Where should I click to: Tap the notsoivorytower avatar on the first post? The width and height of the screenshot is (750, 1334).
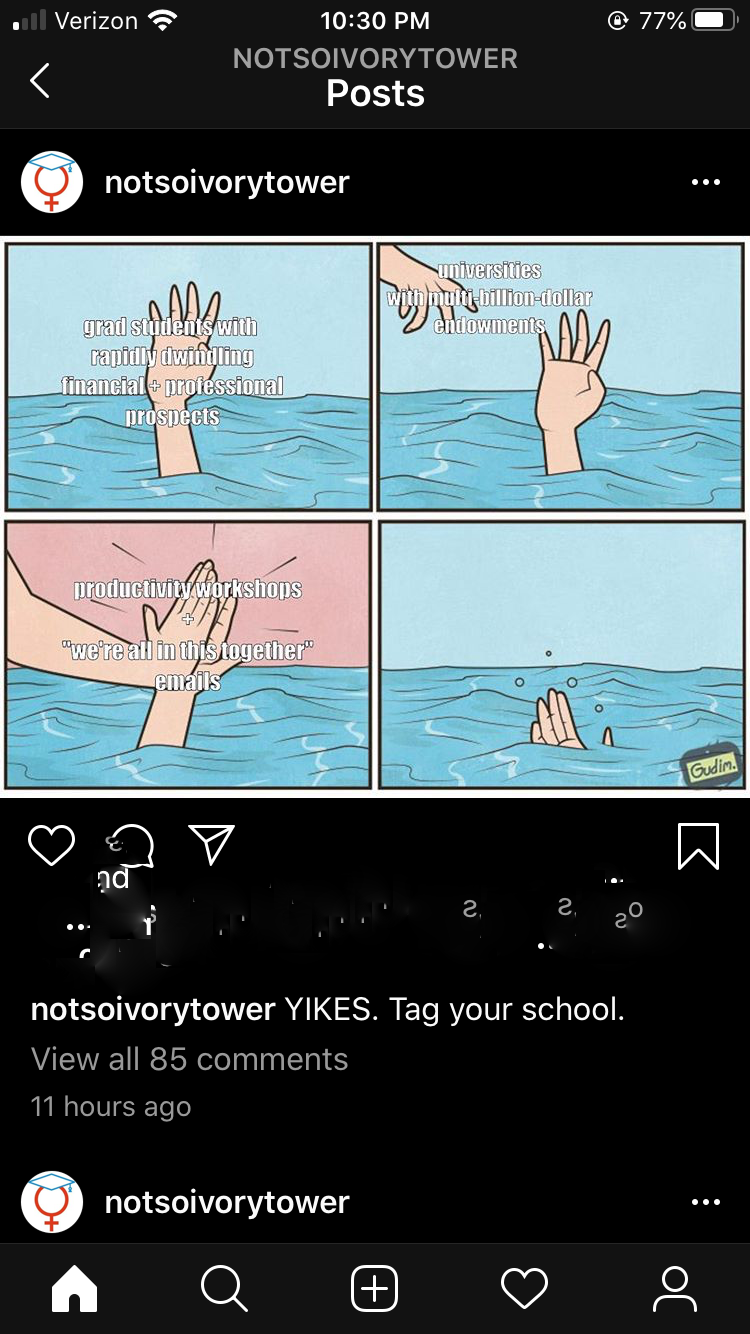coord(52,183)
